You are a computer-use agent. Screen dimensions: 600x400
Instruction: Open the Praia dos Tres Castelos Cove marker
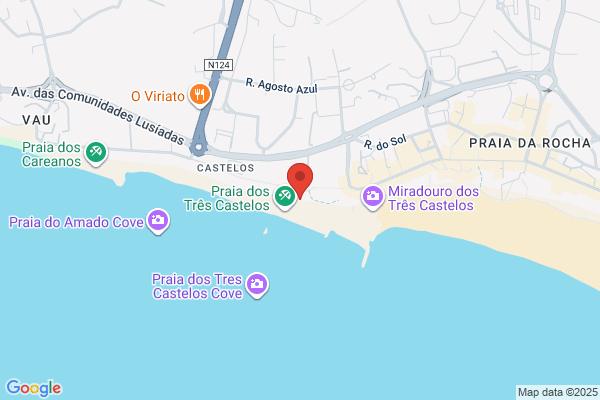click(x=257, y=284)
